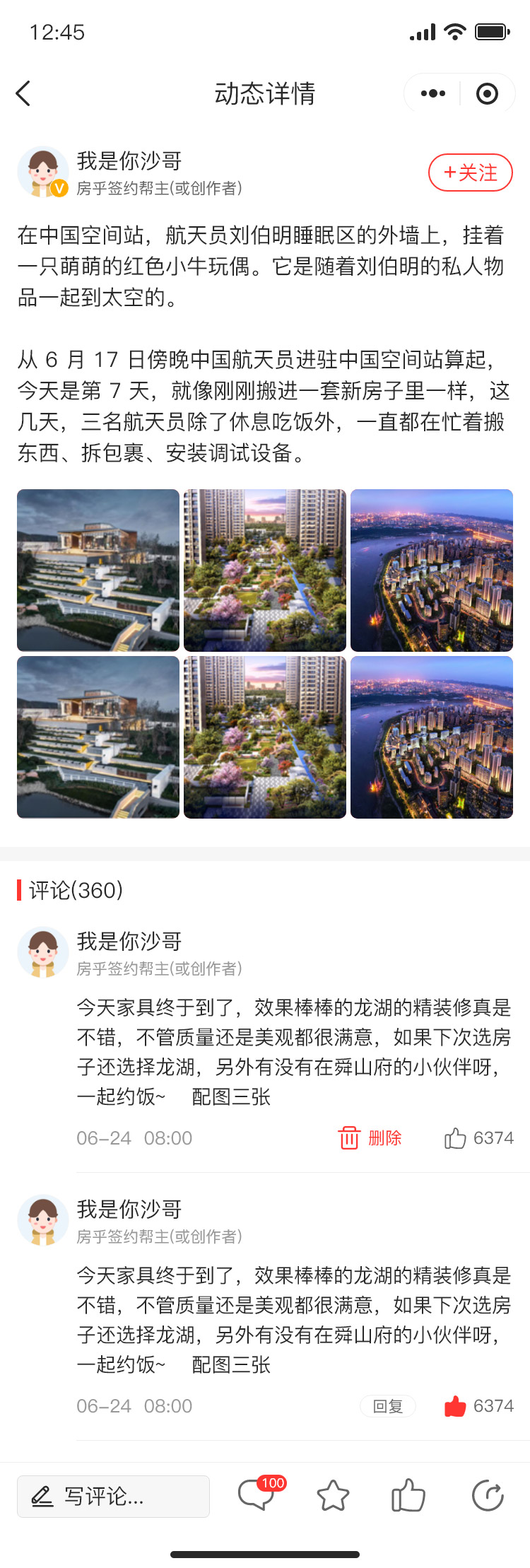Unlike the second comment with the red thumb
Screen dimensions: 530x1568
[455, 1406]
